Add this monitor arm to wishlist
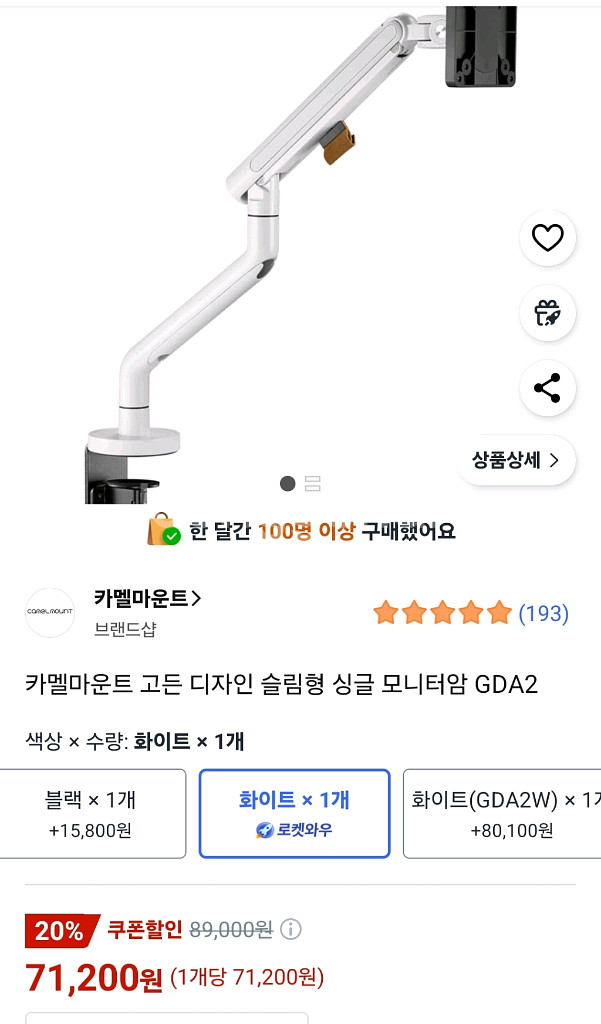601x1024 pixels. 547,238
